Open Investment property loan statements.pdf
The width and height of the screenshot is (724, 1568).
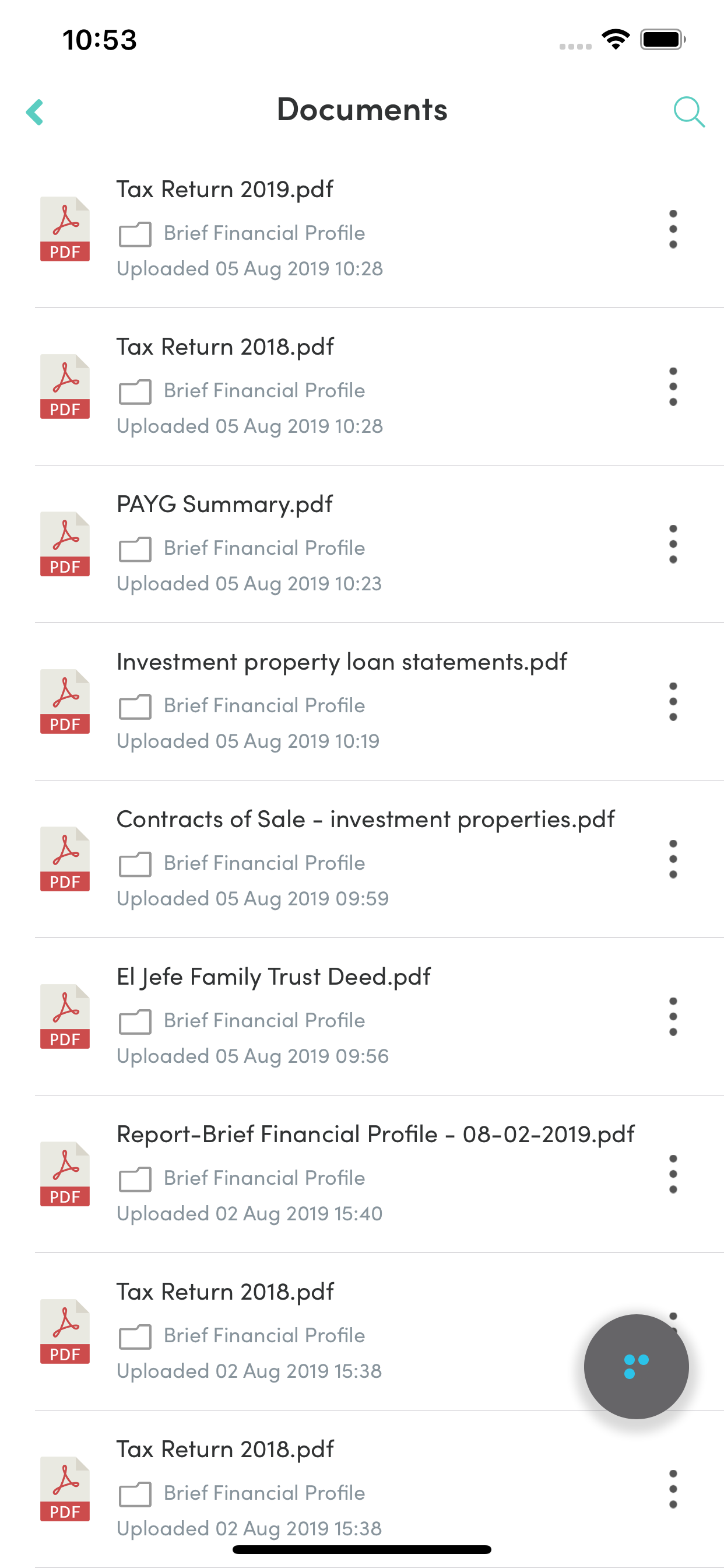coord(362,702)
